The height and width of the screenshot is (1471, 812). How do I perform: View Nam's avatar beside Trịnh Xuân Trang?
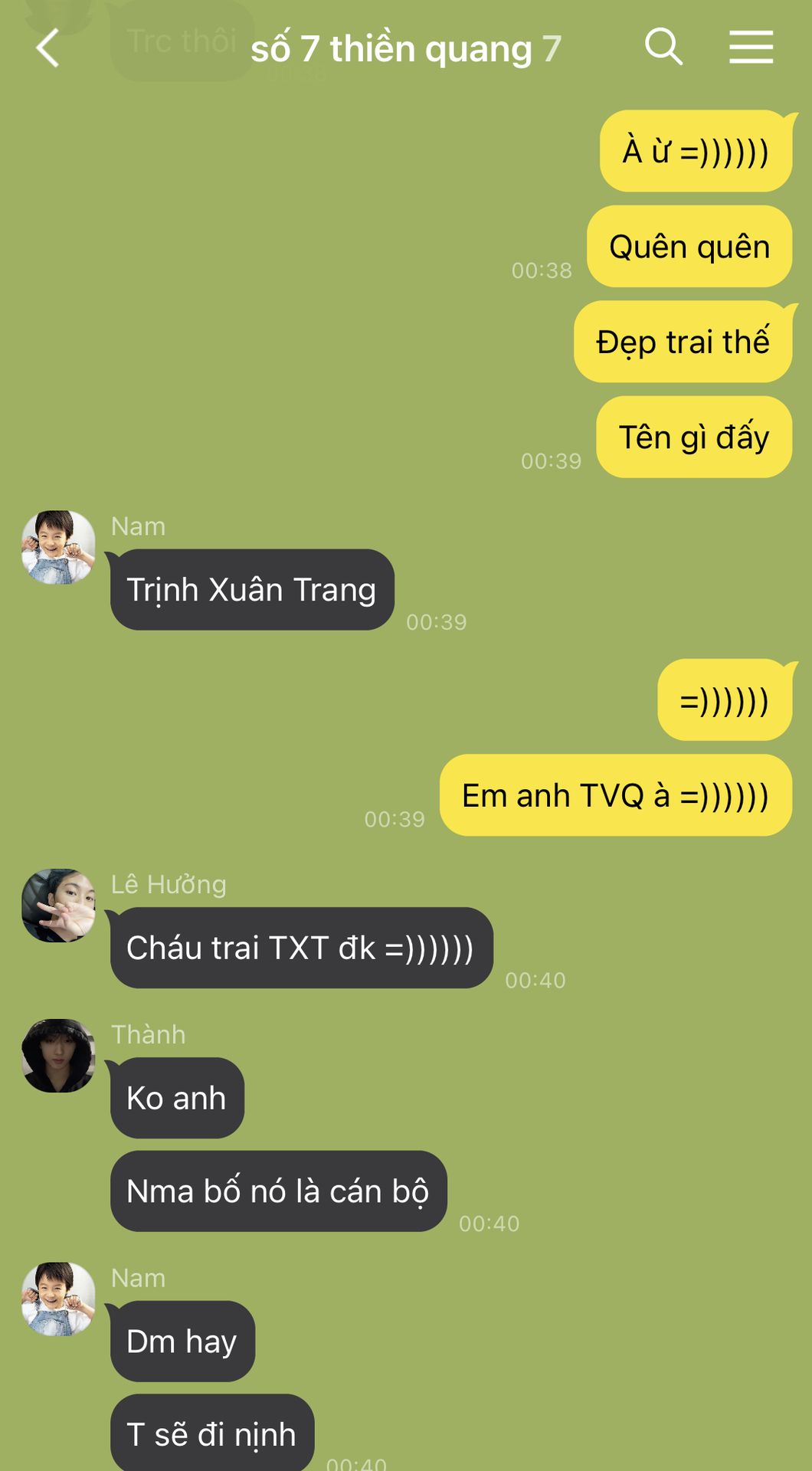(x=58, y=548)
